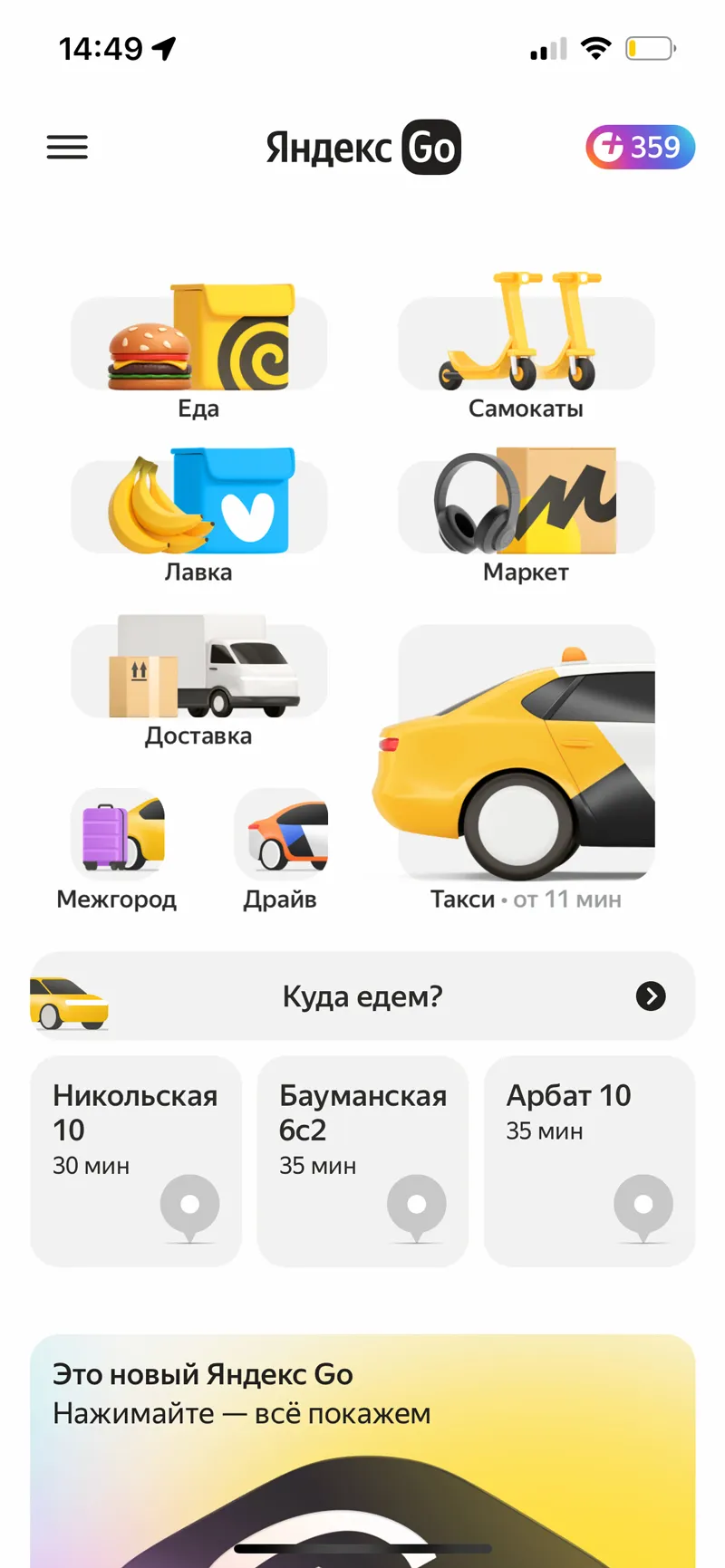
Task: Tap the Куда едем? destination field
Action: [362, 996]
